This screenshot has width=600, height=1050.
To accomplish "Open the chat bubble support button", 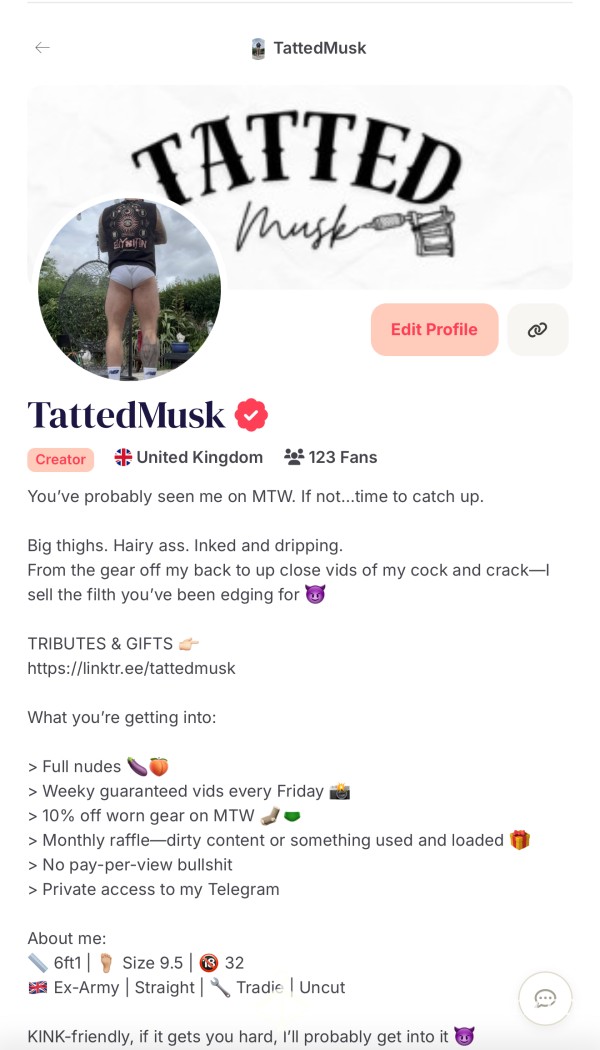I will pos(545,998).
